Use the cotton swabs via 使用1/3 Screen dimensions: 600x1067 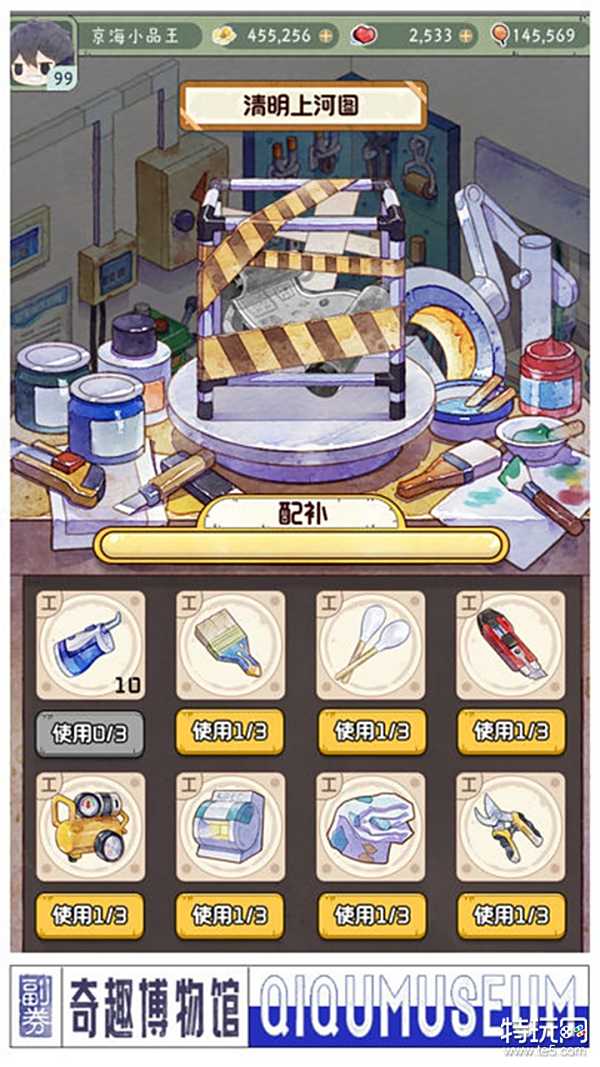[x=371, y=733]
